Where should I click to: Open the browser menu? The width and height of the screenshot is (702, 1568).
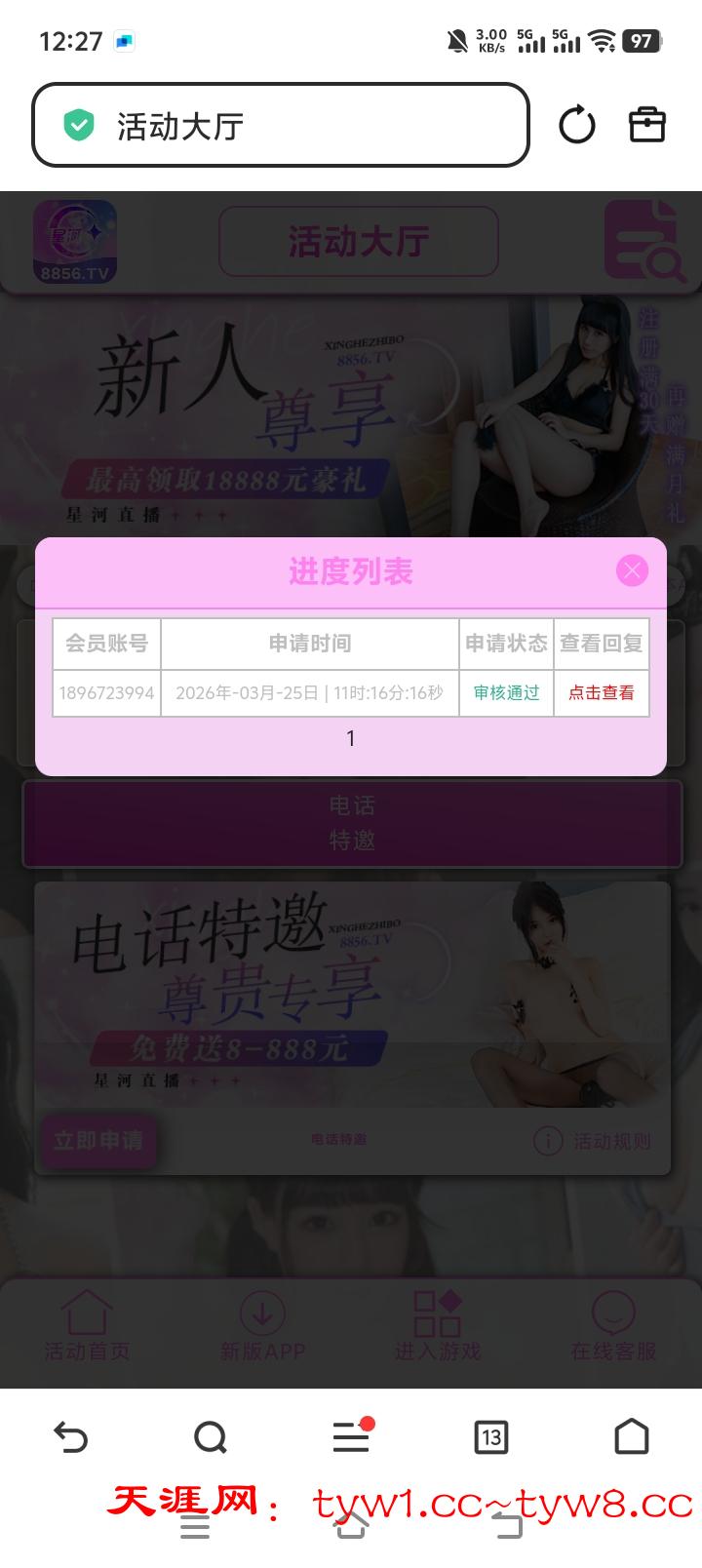351,1436
